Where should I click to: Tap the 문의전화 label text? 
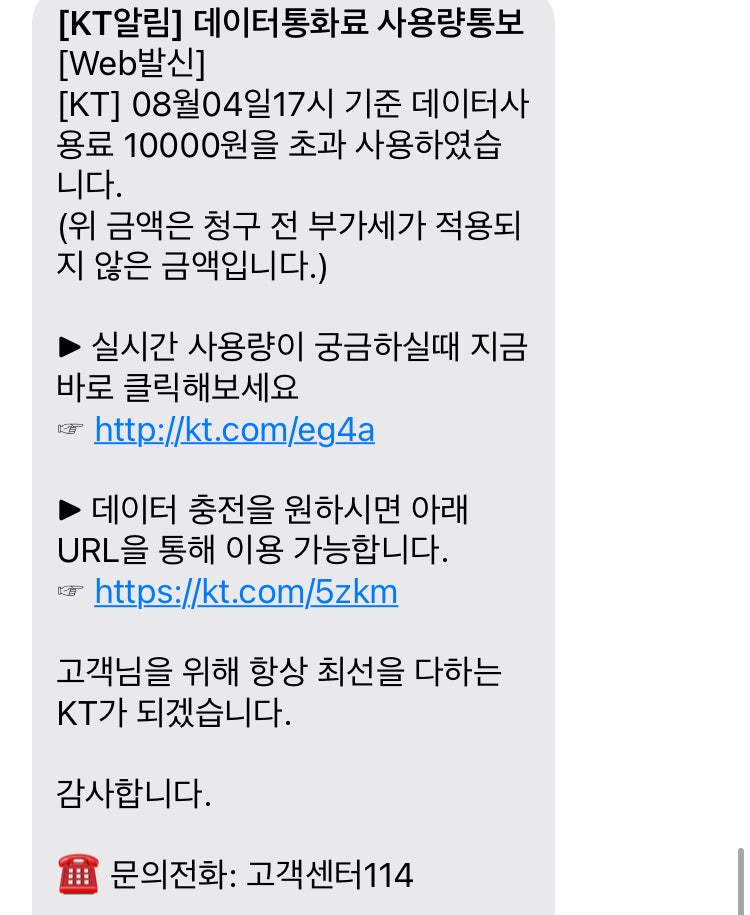point(170,874)
